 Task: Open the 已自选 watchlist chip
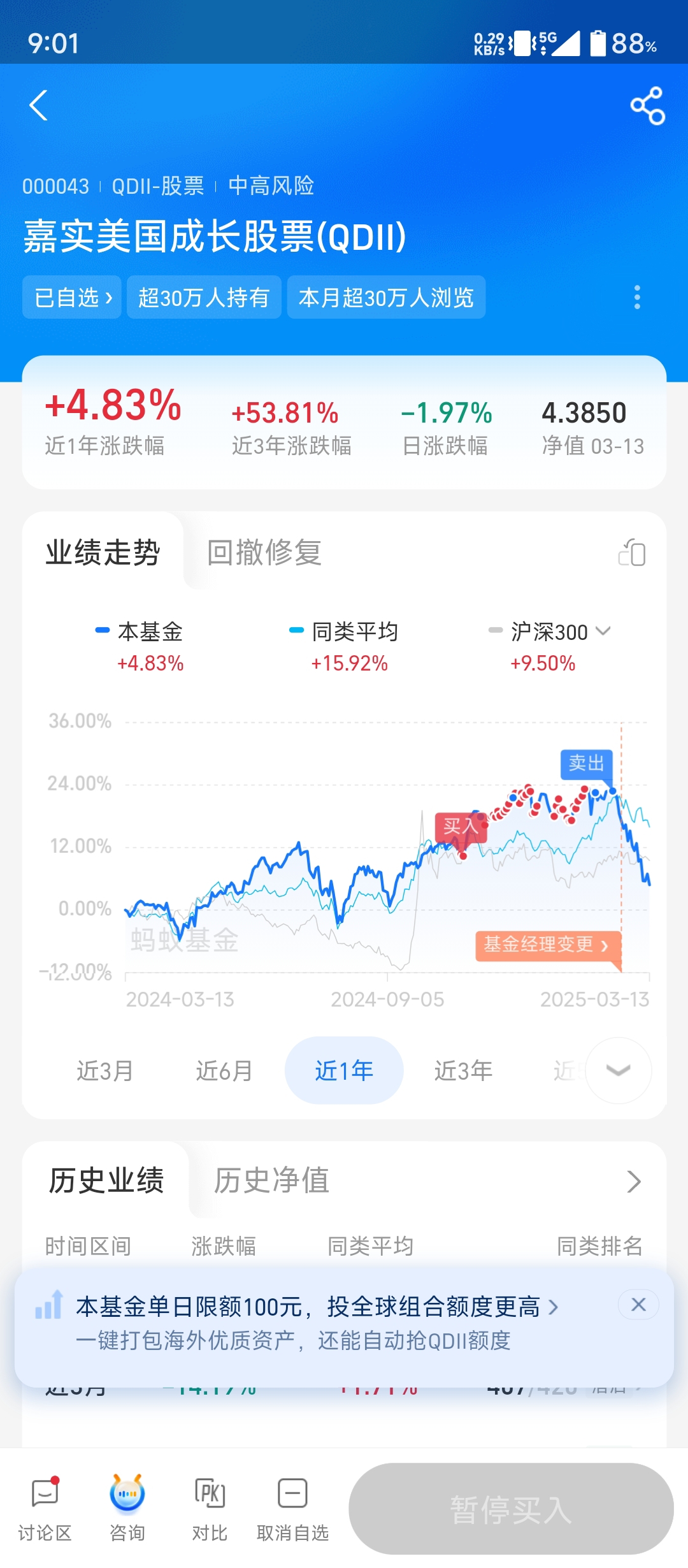[x=72, y=297]
